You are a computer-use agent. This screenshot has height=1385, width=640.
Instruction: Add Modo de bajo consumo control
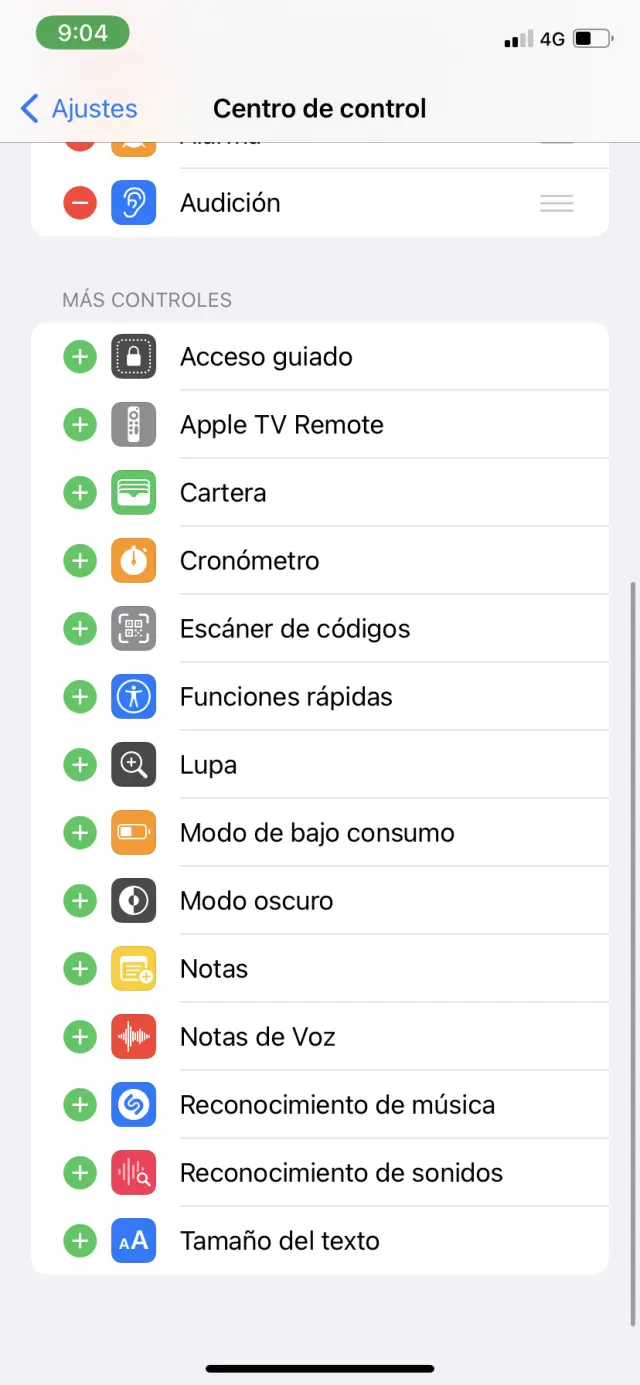click(x=80, y=833)
